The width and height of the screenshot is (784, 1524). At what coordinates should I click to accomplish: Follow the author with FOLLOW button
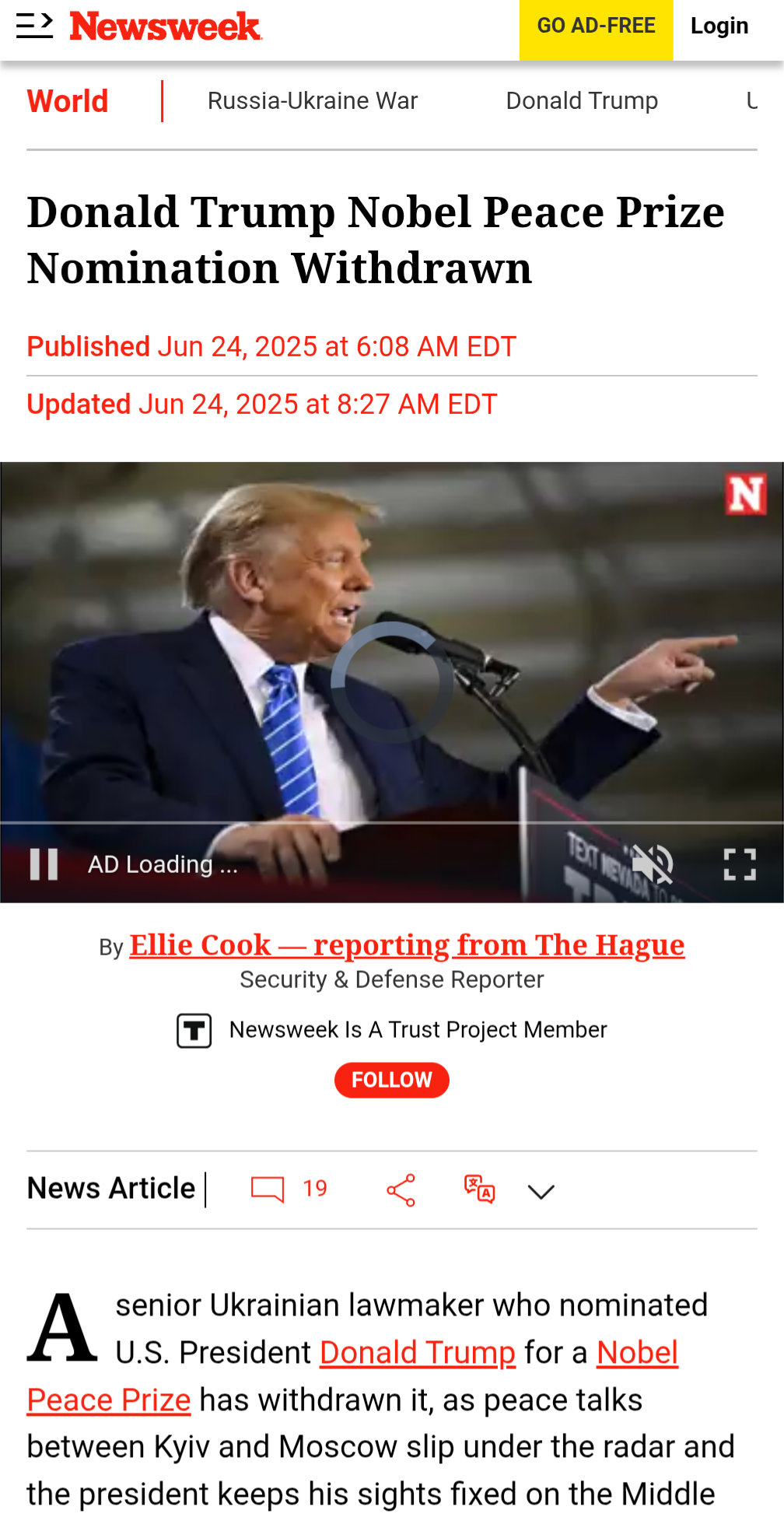click(392, 1080)
